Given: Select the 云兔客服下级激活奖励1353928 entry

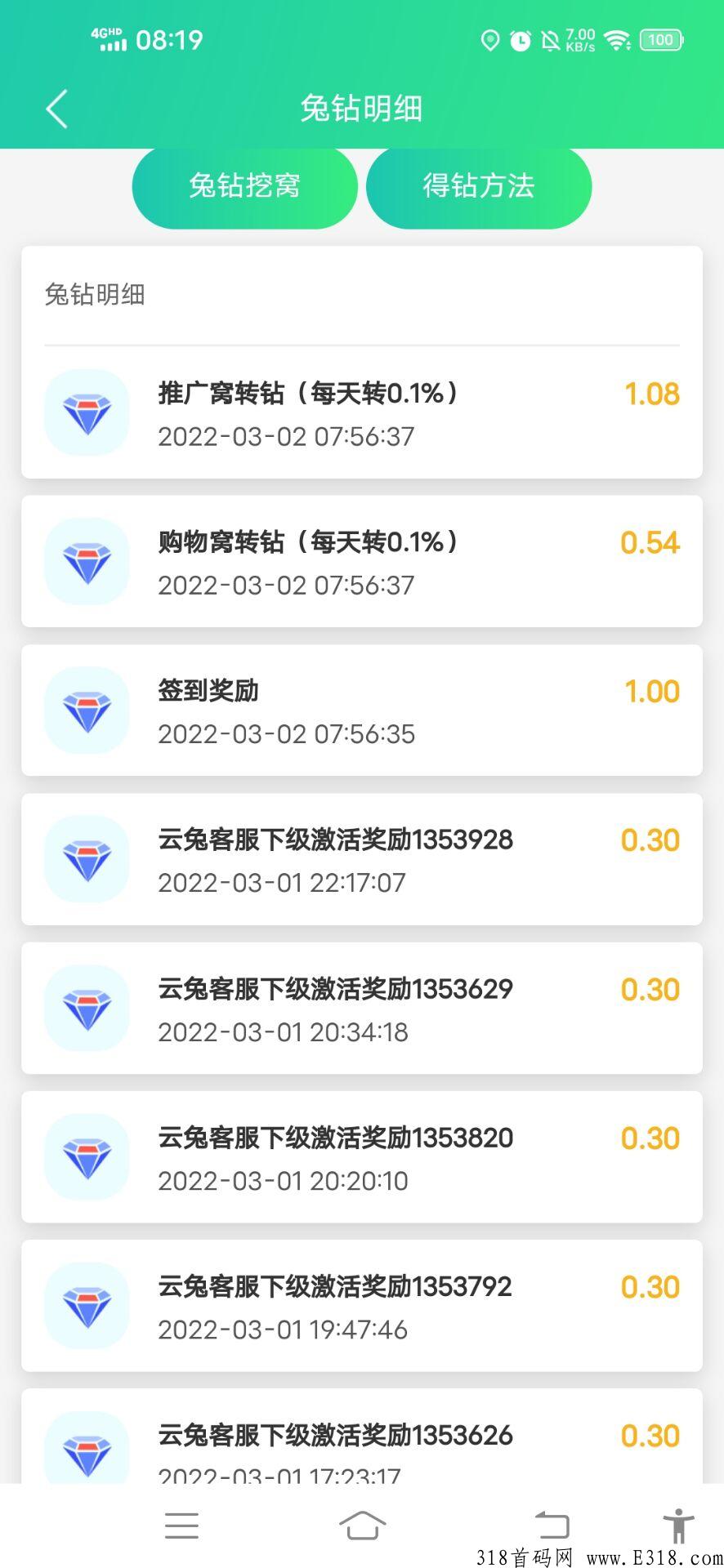Looking at the screenshot, I should [x=335, y=840].
